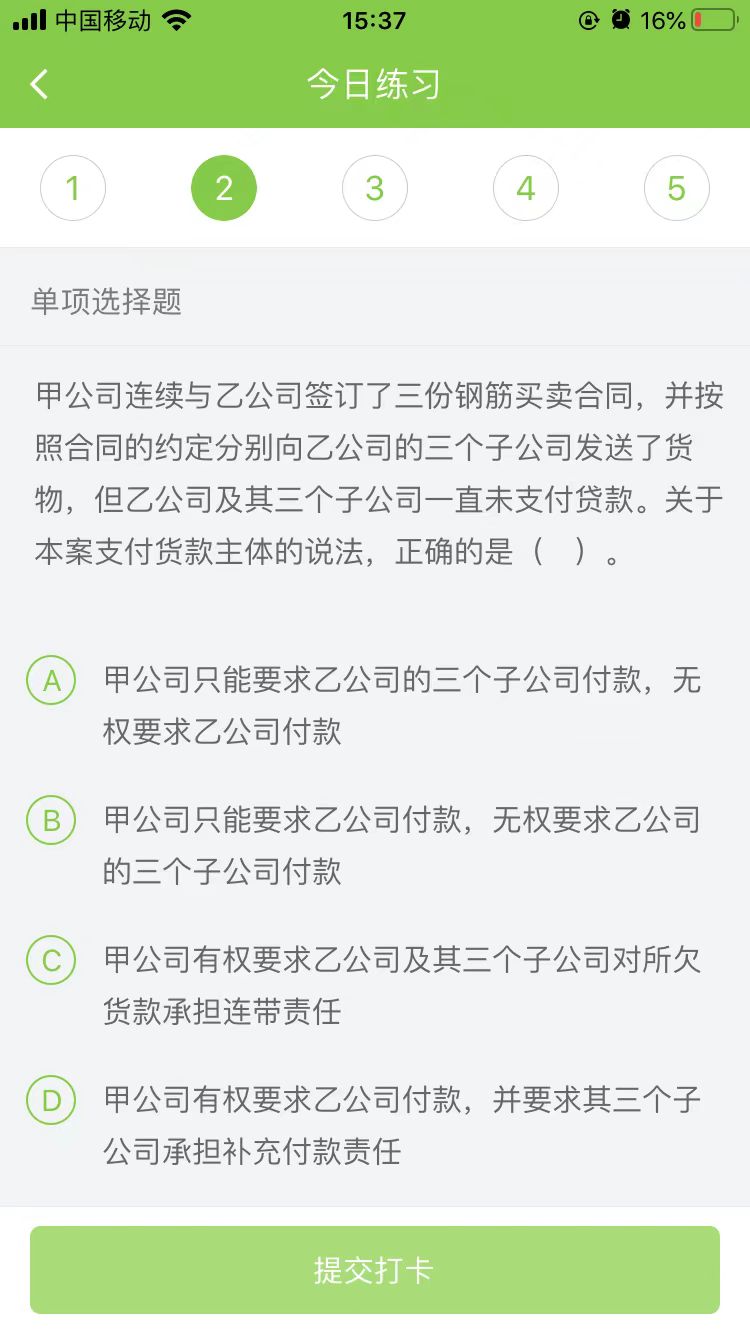The height and width of the screenshot is (1334, 750).
Task: Jump to question 1
Action: [x=73, y=188]
